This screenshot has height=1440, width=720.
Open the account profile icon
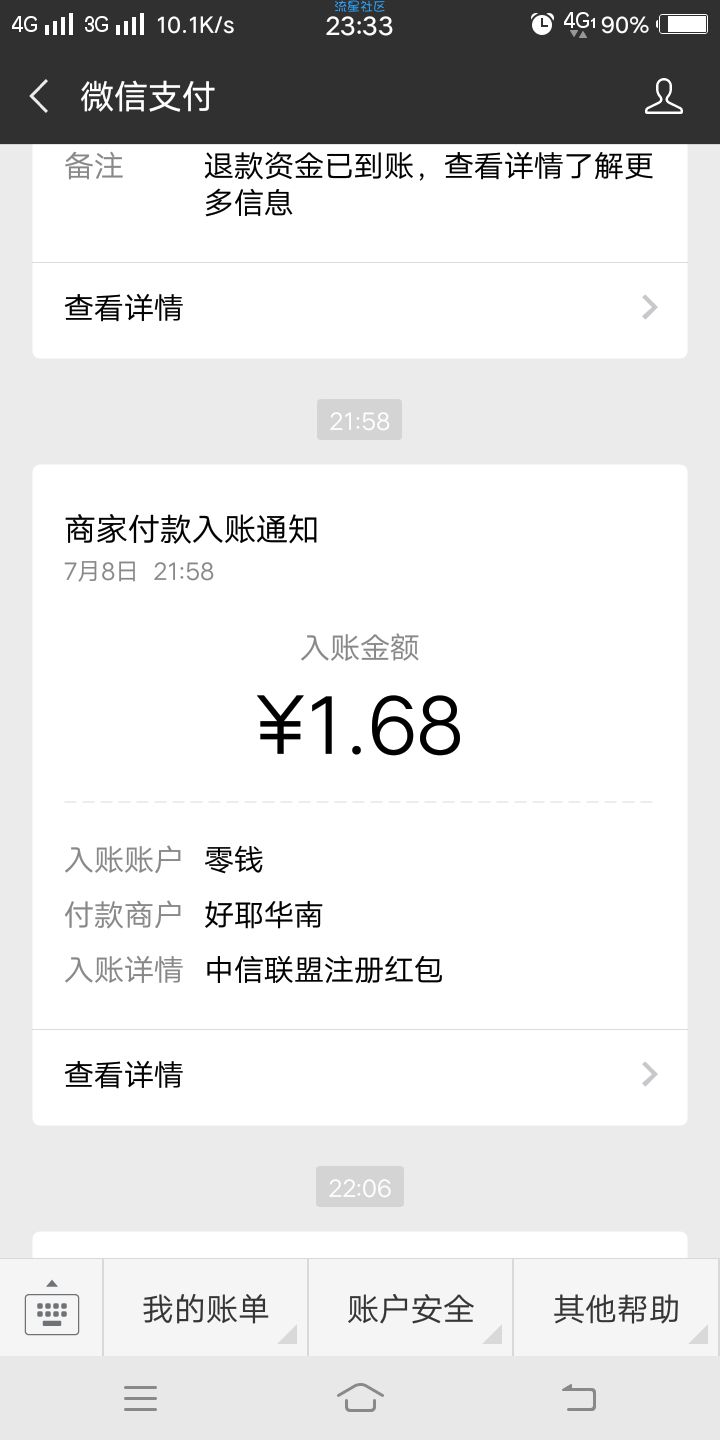click(663, 97)
